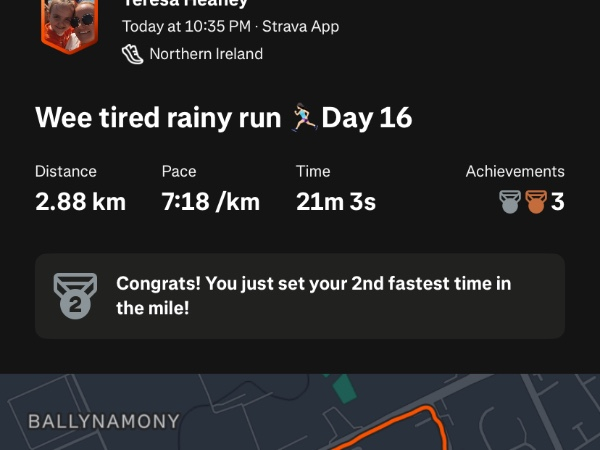Image resolution: width=600 pixels, height=450 pixels.
Task: Open the activity route map
Action: tap(300, 415)
